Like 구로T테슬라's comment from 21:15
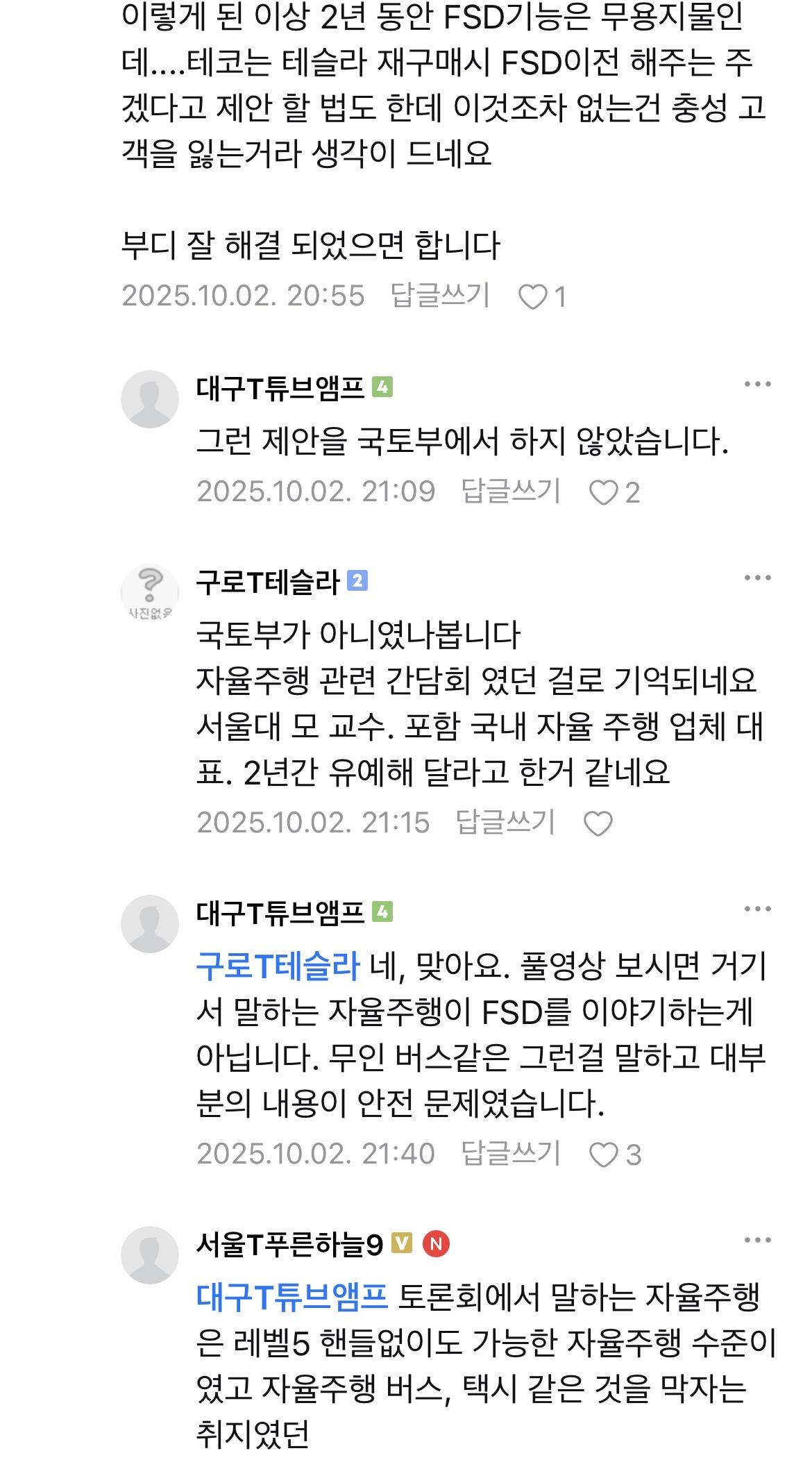This screenshot has width=812, height=1460. click(x=598, y=824)
